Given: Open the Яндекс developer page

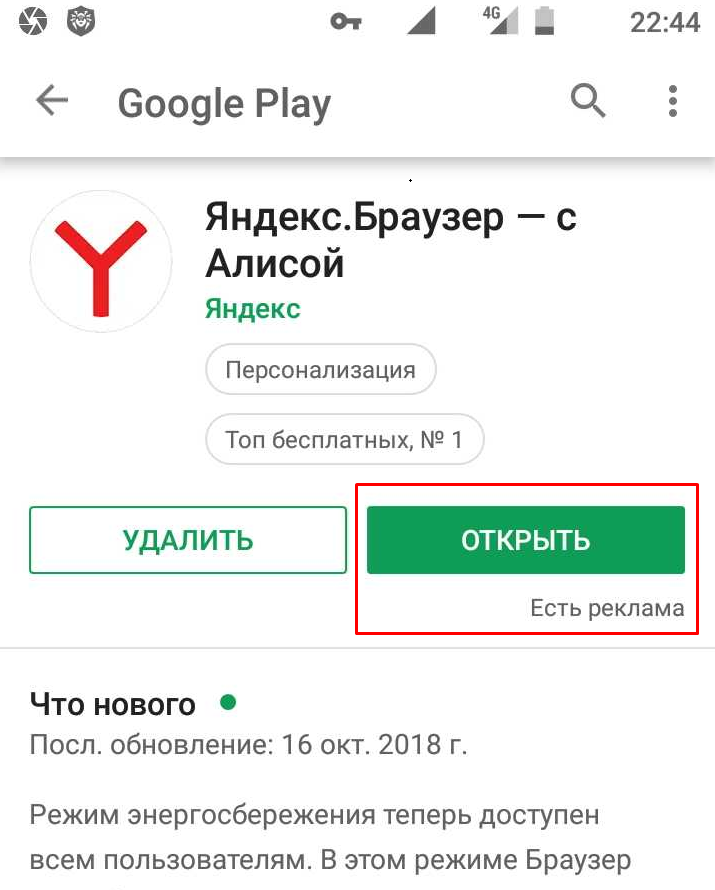Looking at the screenshot, I should [252, 308].
